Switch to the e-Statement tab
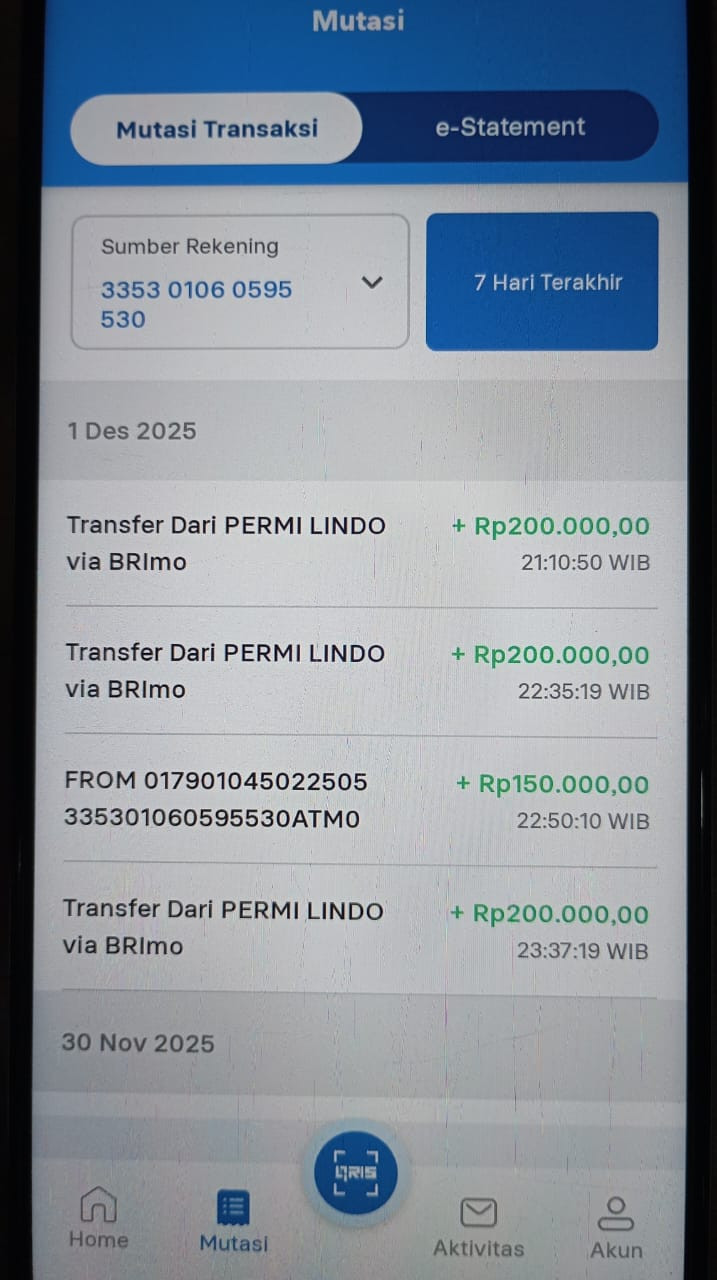The width and height of the screenshot is (717, 1280). point(509,127)
